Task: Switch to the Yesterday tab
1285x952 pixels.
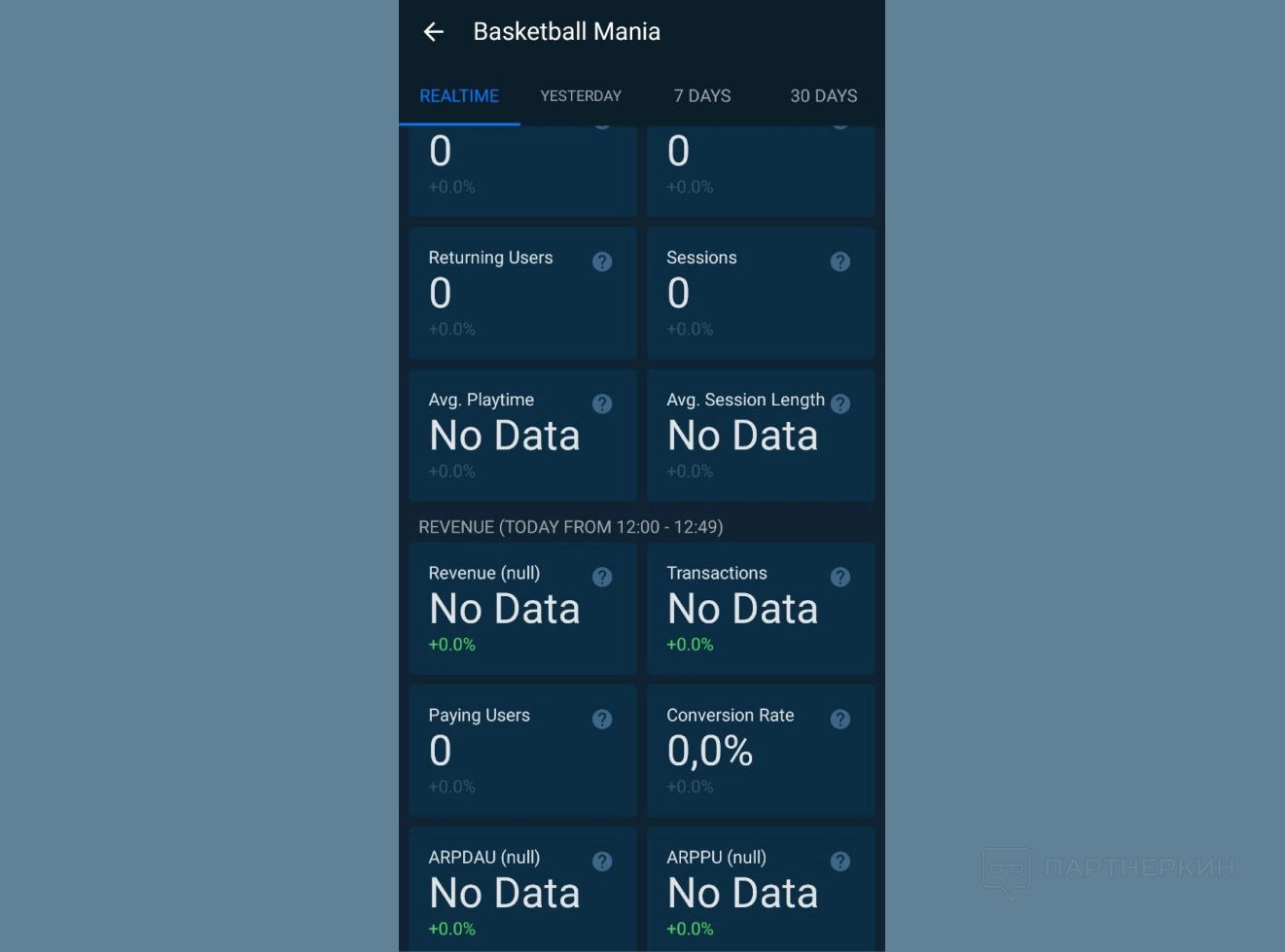Action: (581, 96)
